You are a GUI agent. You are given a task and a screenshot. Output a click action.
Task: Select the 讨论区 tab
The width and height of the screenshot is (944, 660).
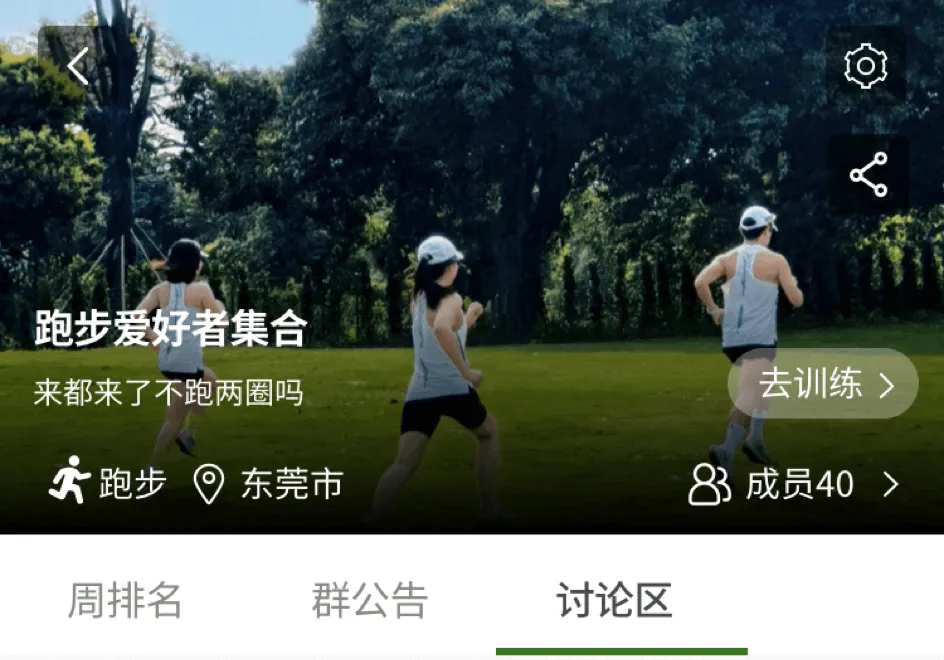[614, 601]
